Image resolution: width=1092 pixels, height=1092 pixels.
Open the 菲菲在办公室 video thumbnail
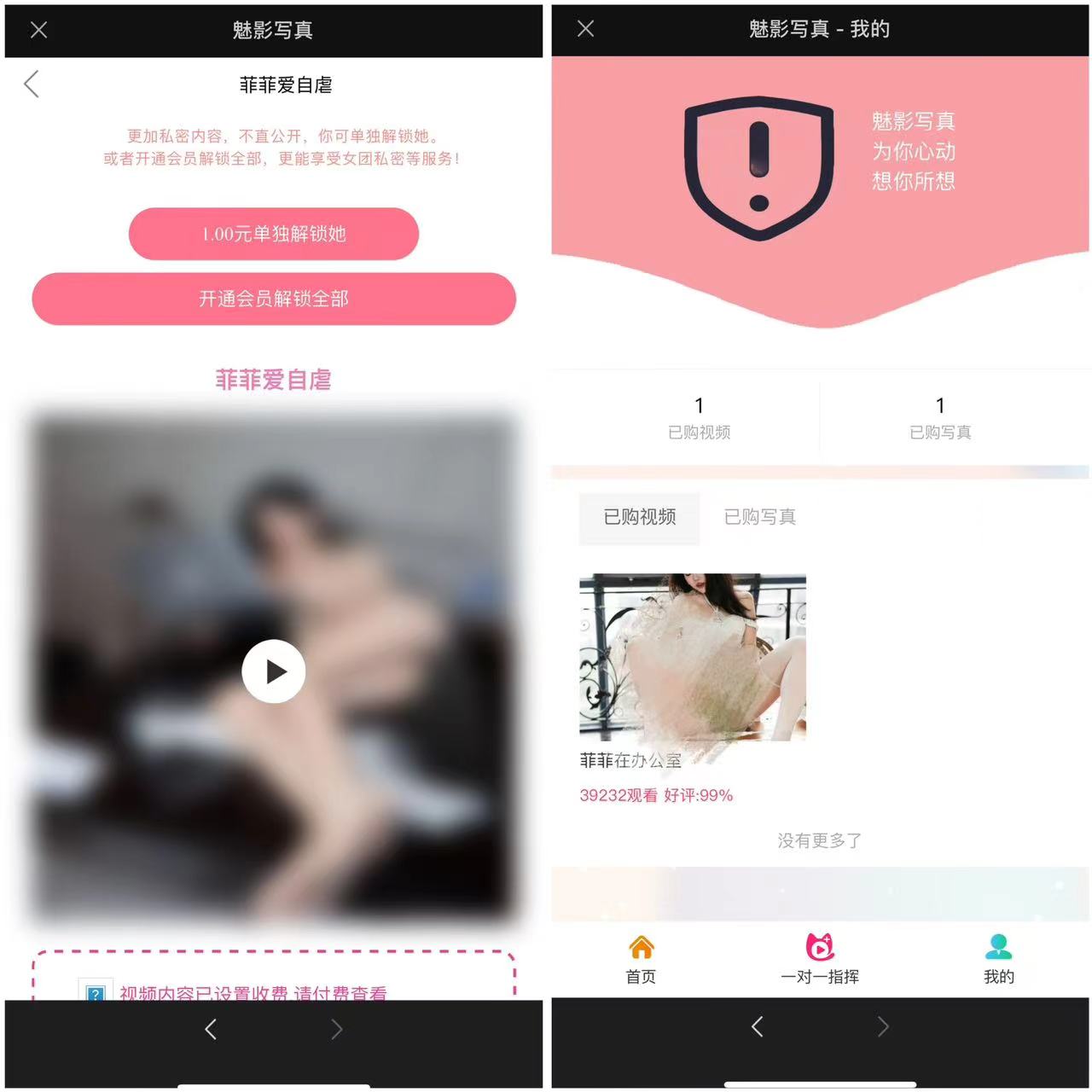coord(692,657)
